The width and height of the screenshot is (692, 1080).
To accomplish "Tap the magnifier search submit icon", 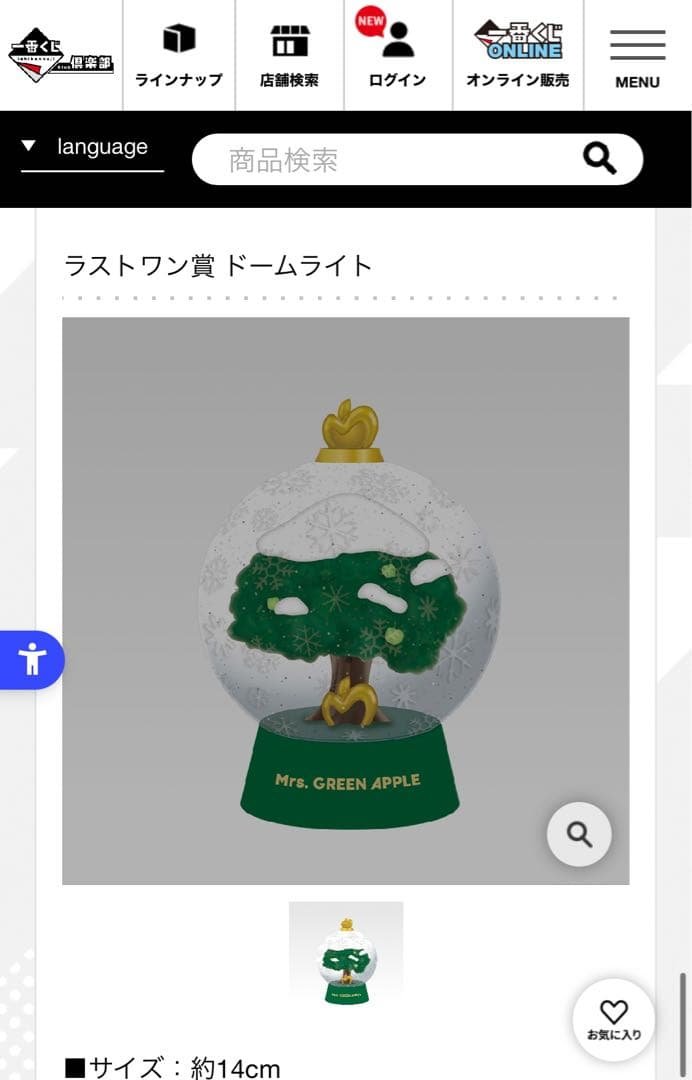I will [599, 159].
